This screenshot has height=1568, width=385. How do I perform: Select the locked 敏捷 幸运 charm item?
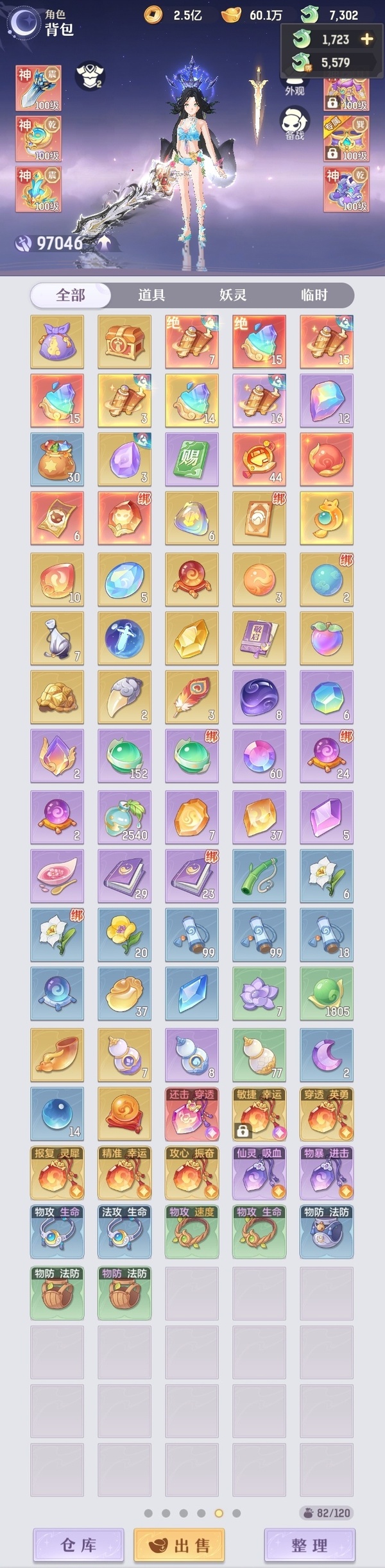259,1113
